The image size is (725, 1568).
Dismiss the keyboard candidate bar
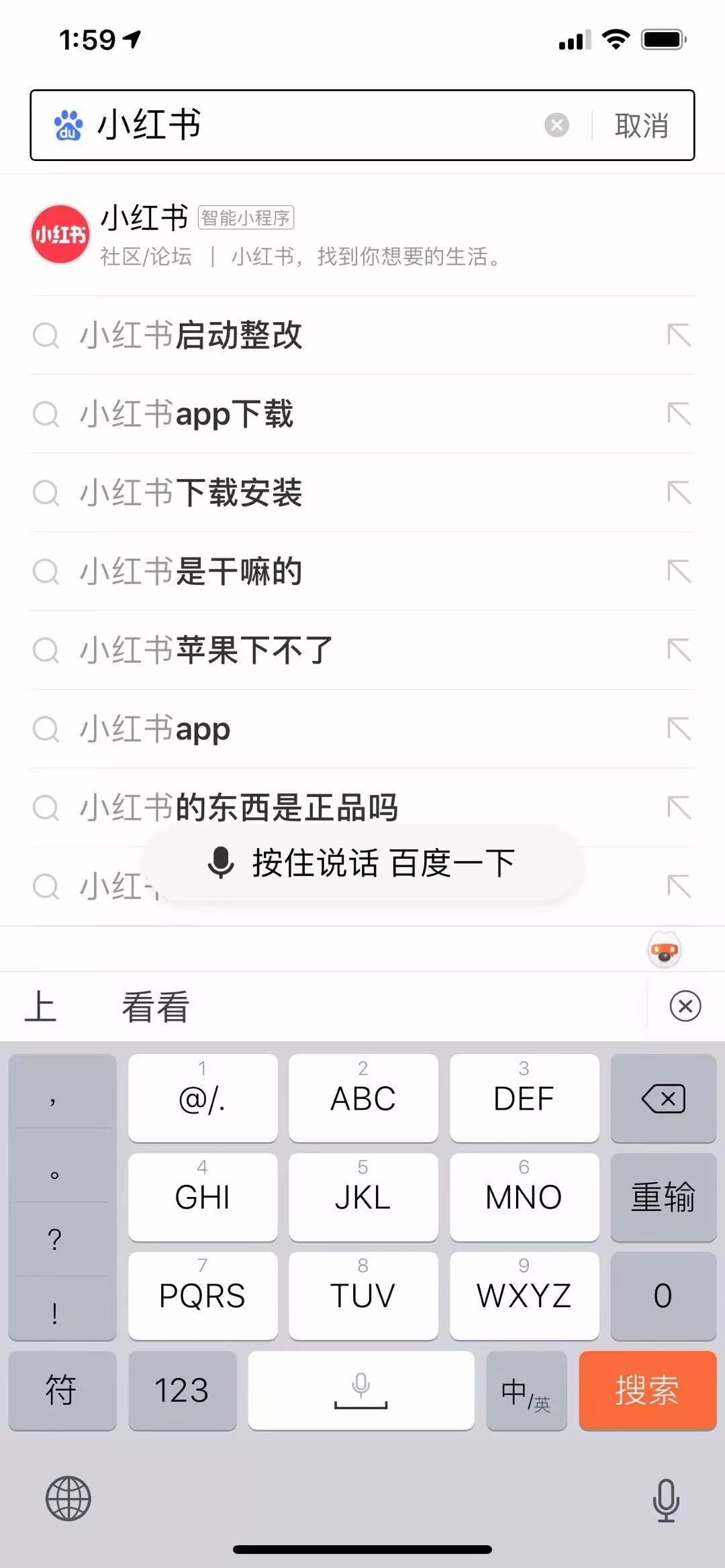click(685, 1006)
